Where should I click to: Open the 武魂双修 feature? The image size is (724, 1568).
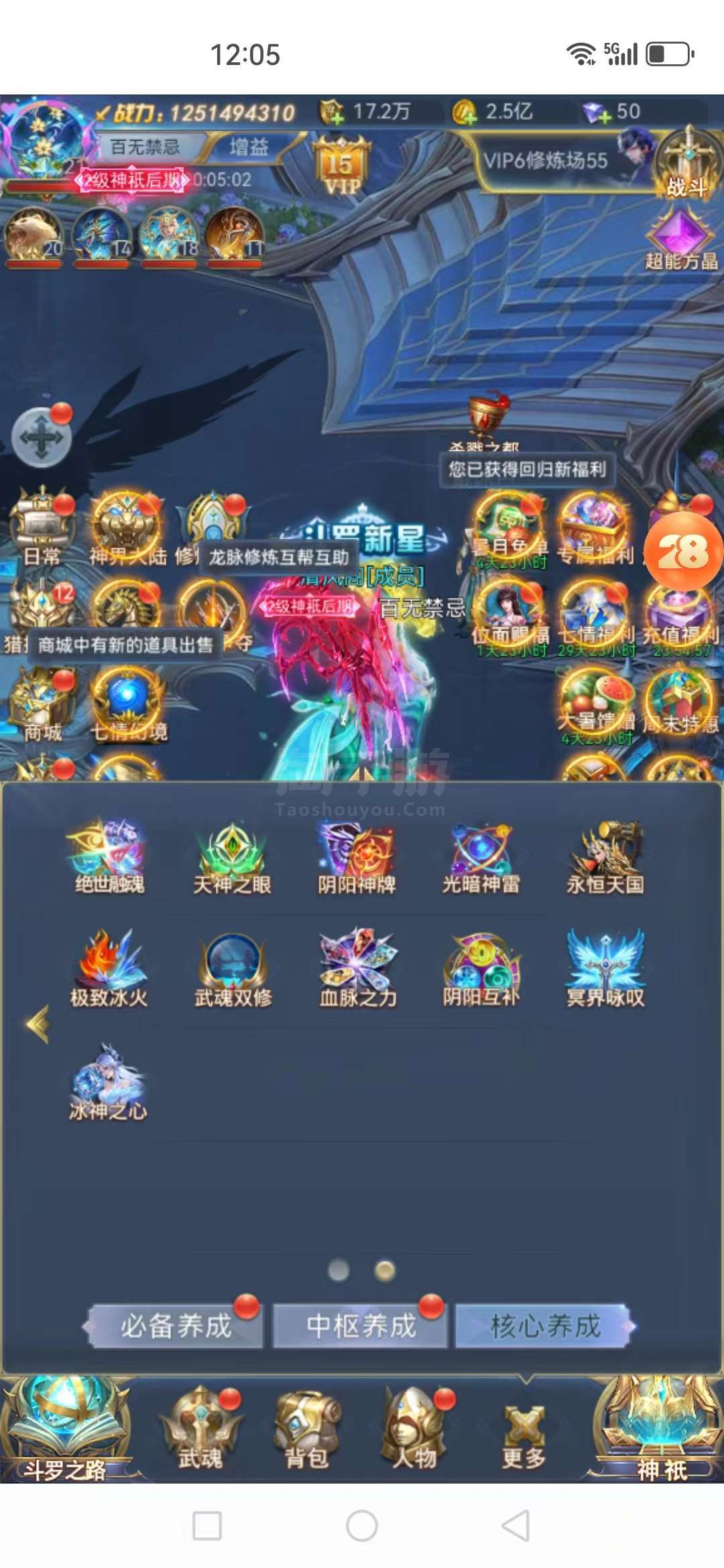[x=233, y=969]
